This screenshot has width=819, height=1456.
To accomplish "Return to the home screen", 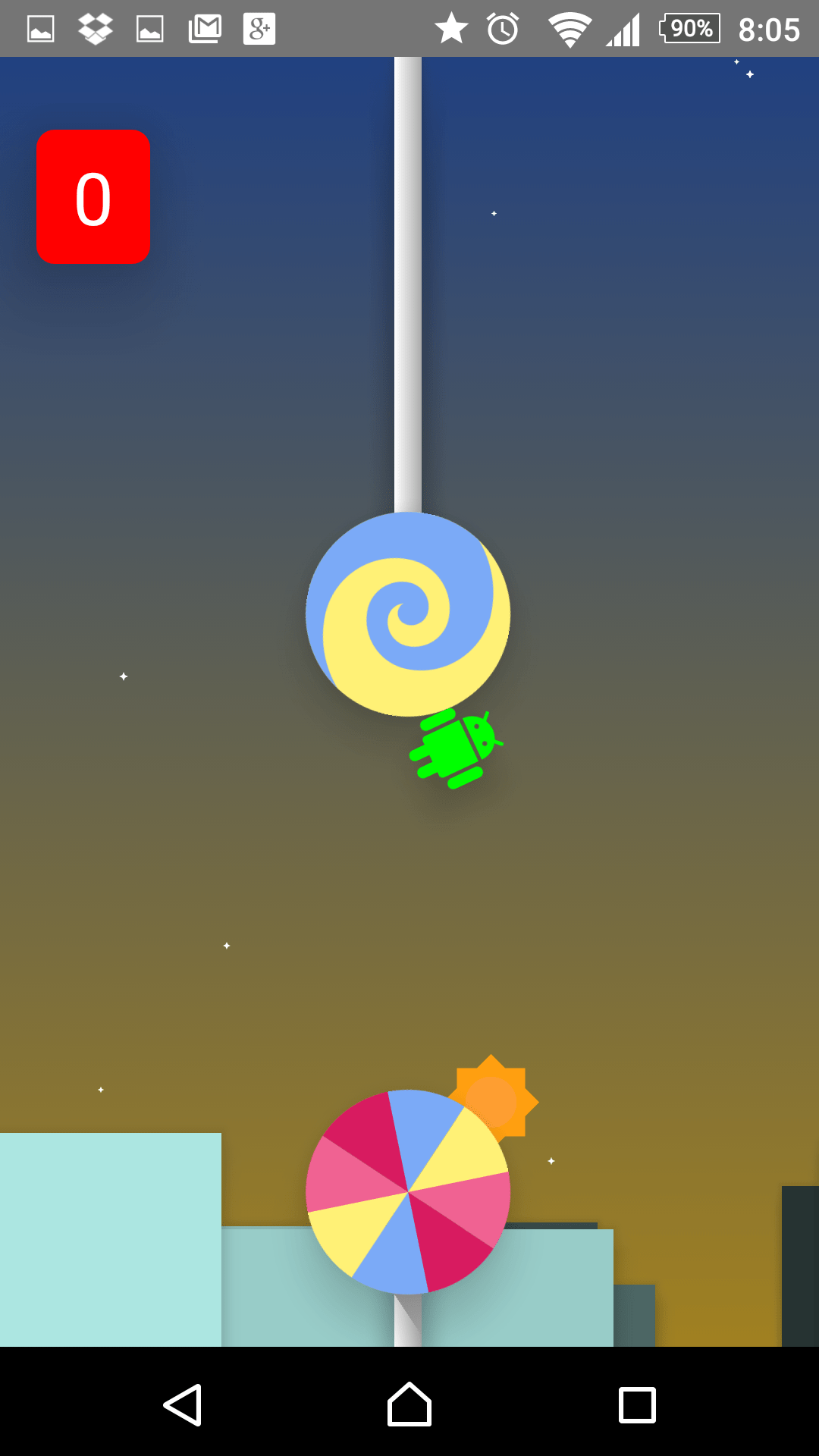I will coord(409,1404).
